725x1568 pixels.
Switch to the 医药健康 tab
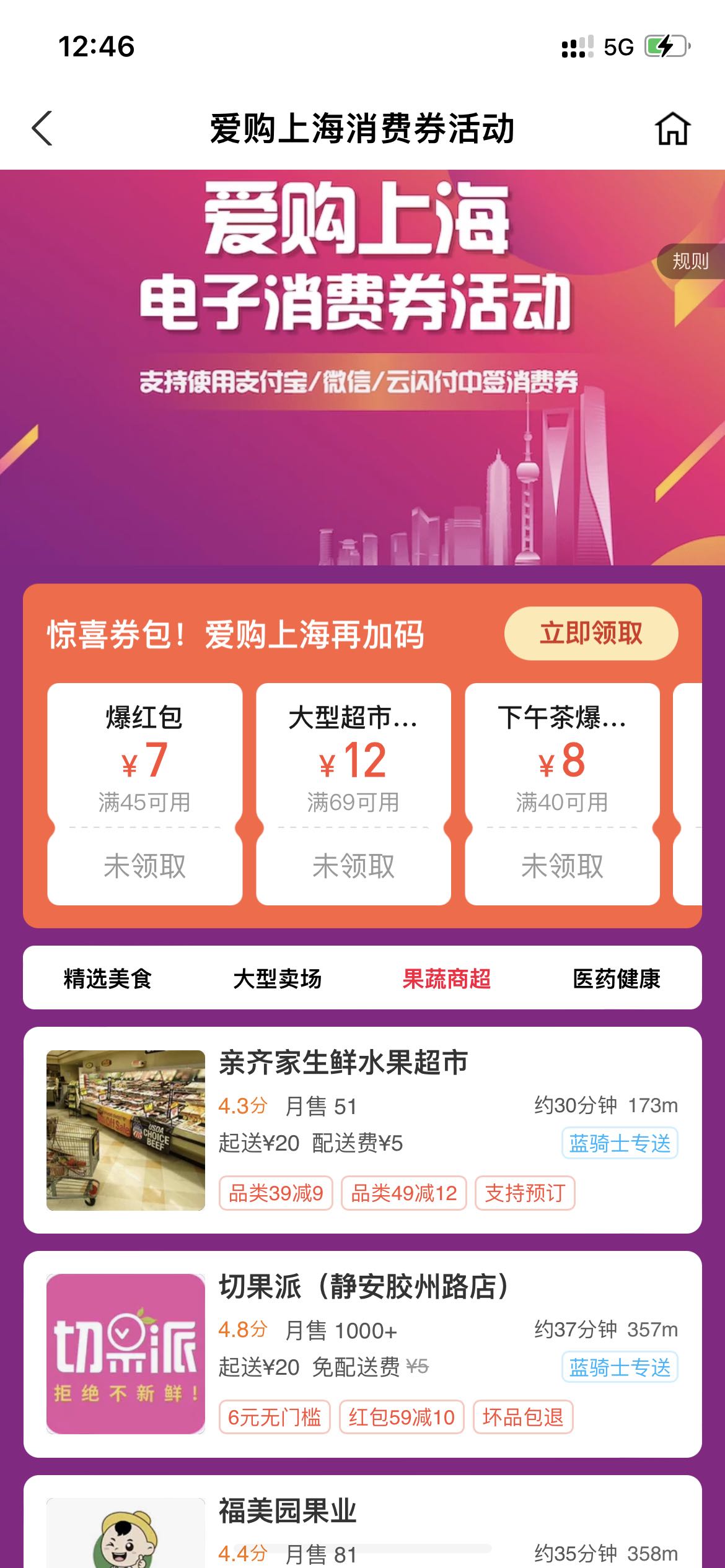(x=617, y=978)
